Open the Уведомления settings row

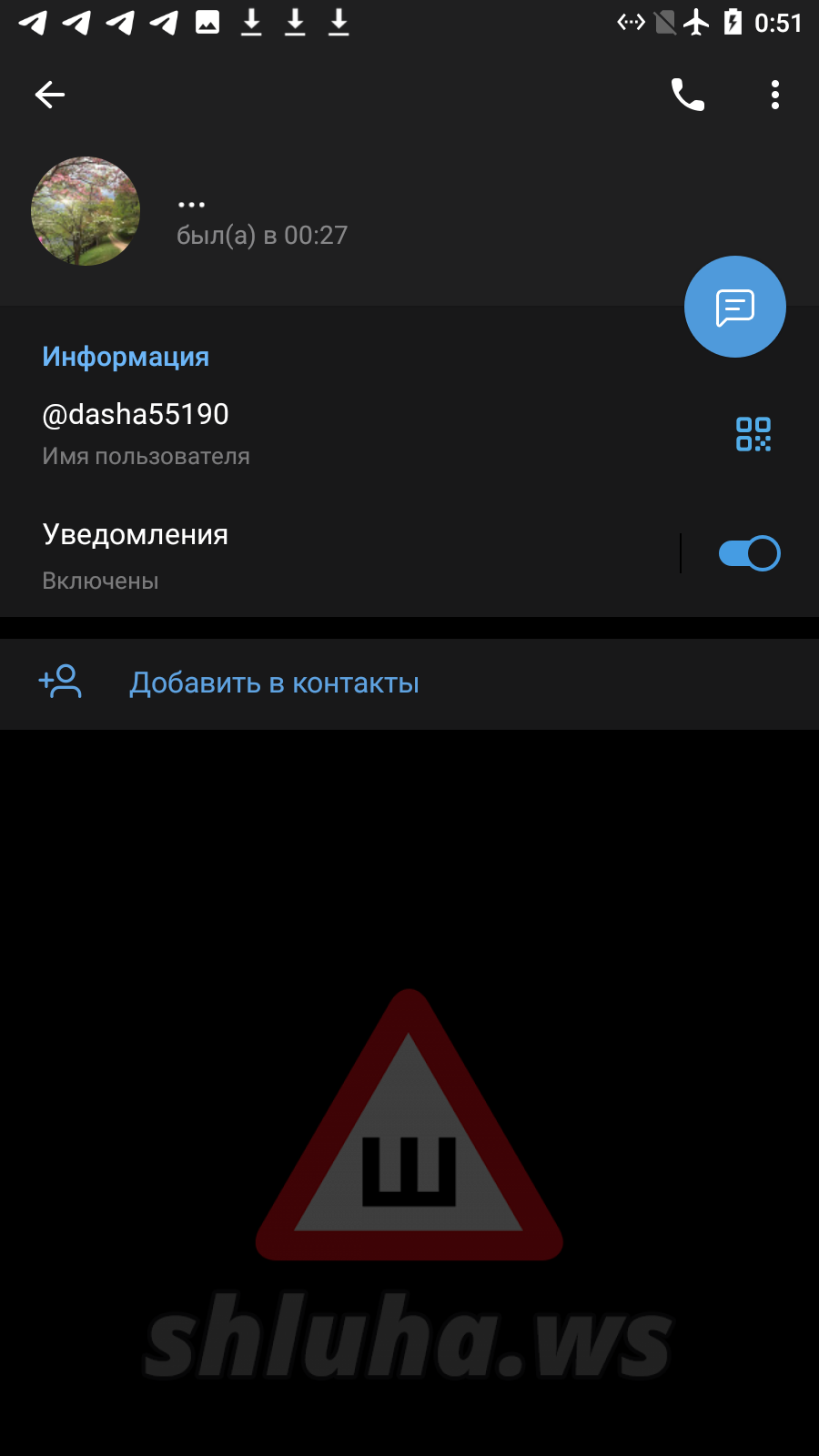coord(273,555)
